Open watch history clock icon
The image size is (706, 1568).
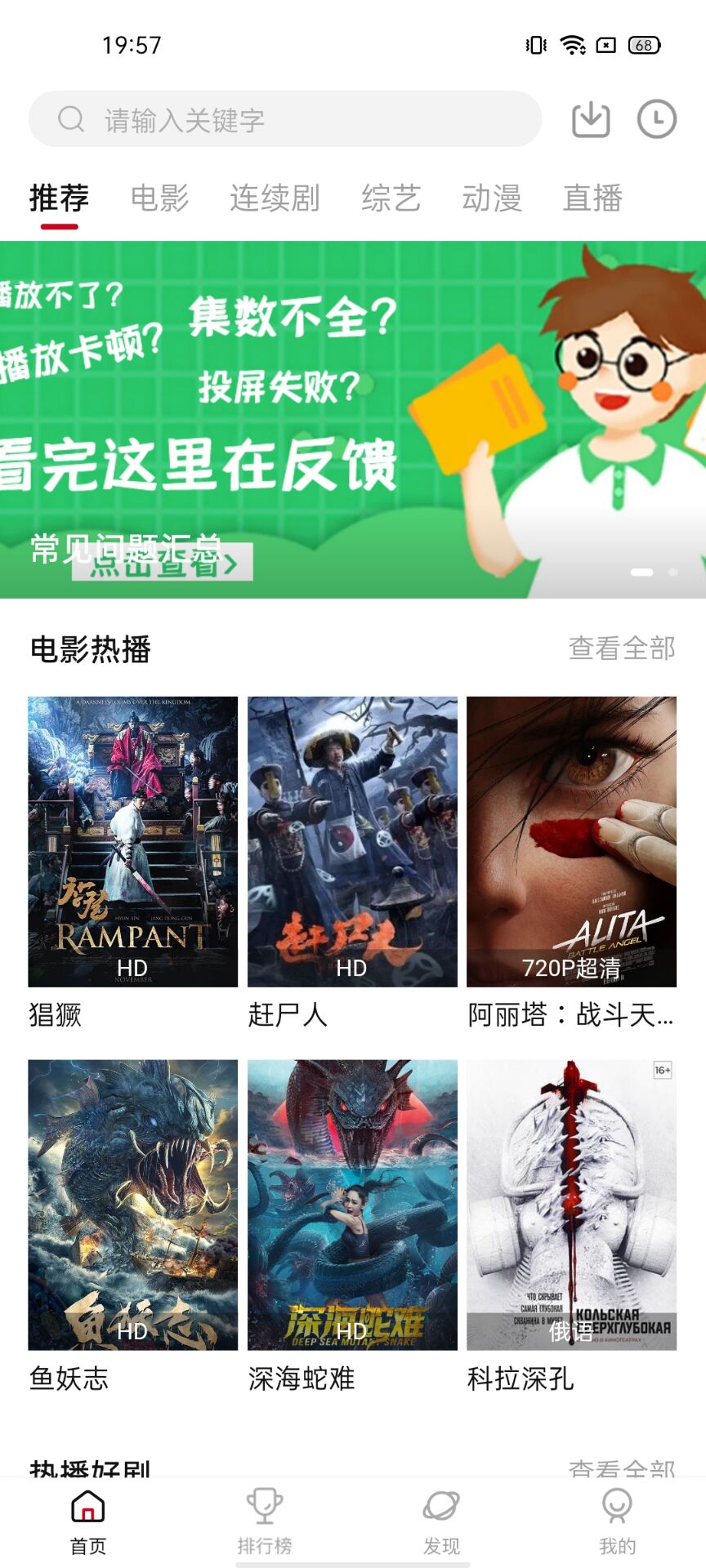(656, 119)
